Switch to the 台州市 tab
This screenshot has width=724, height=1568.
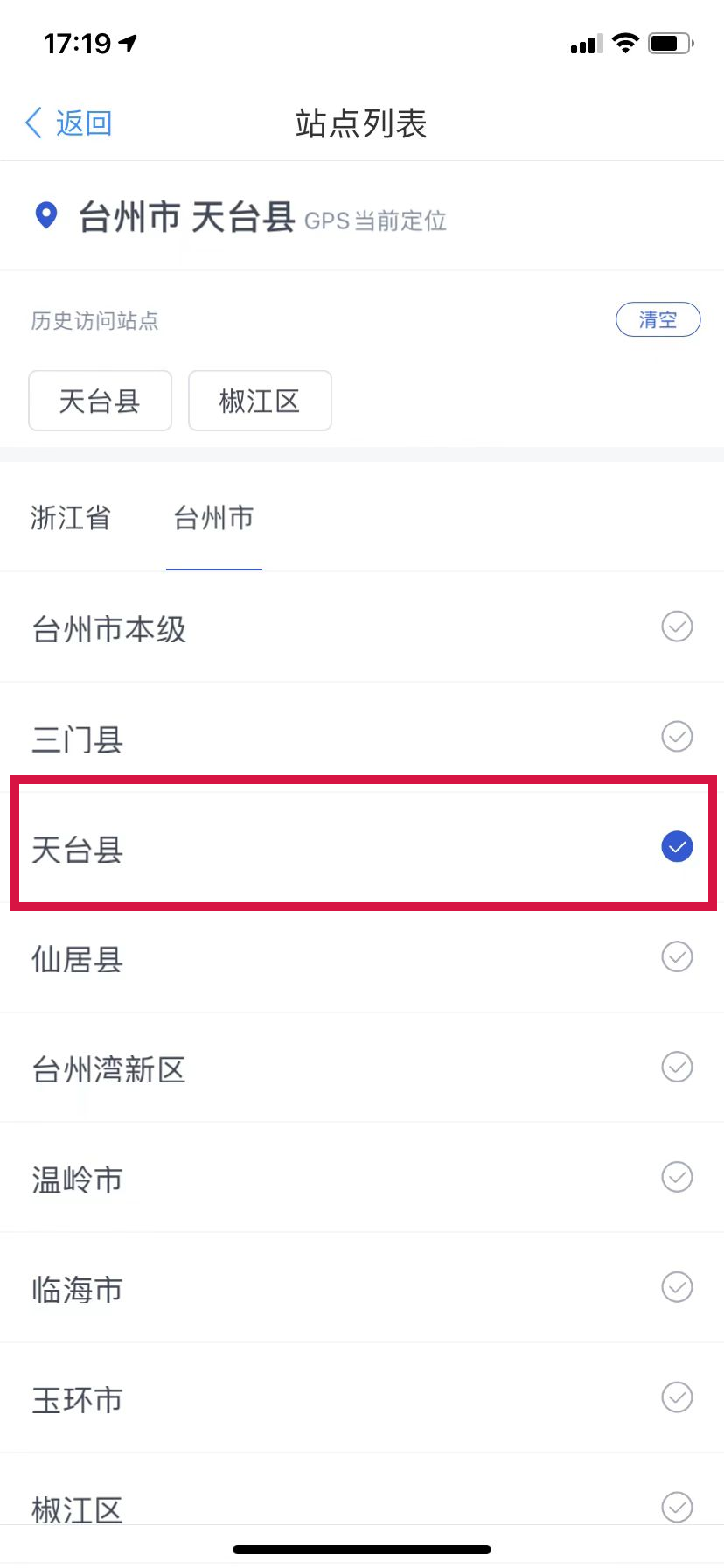(x=213, y=518)
